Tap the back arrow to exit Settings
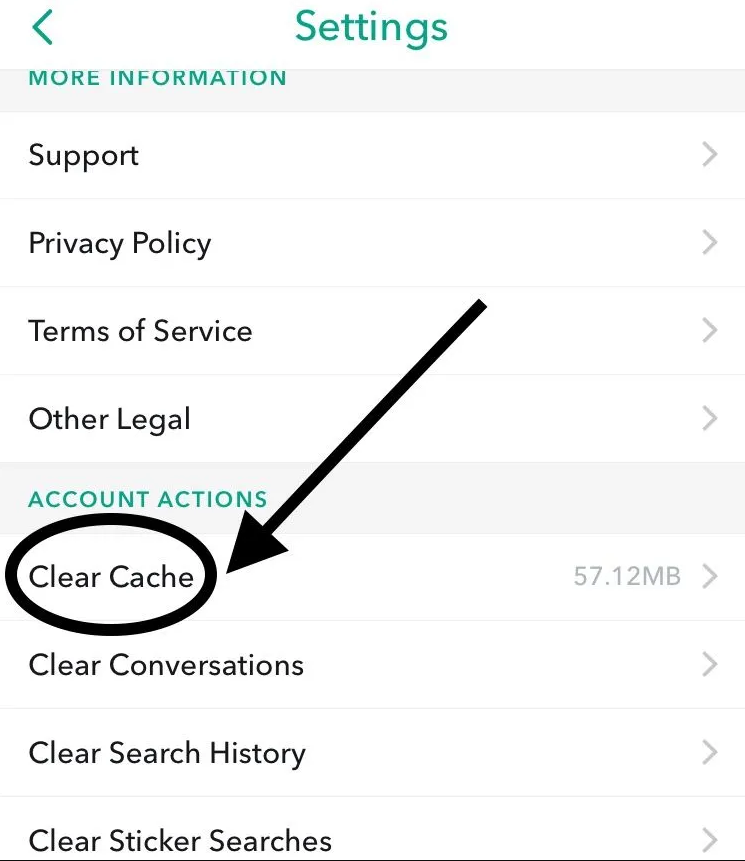This screenshot has height=861, width=745. coord(40,27)
